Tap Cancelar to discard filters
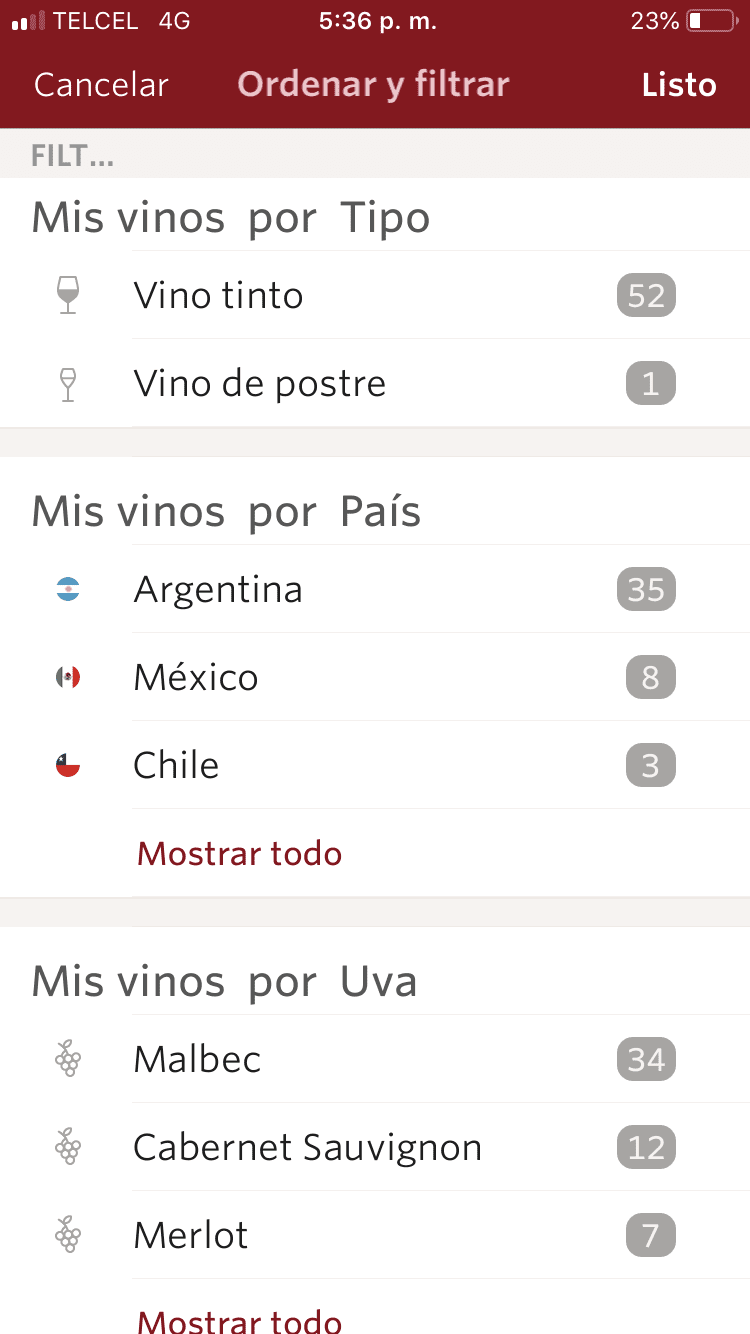Image resolution: width=750 pixels, height=1334 pixels. tap(101, 85)
